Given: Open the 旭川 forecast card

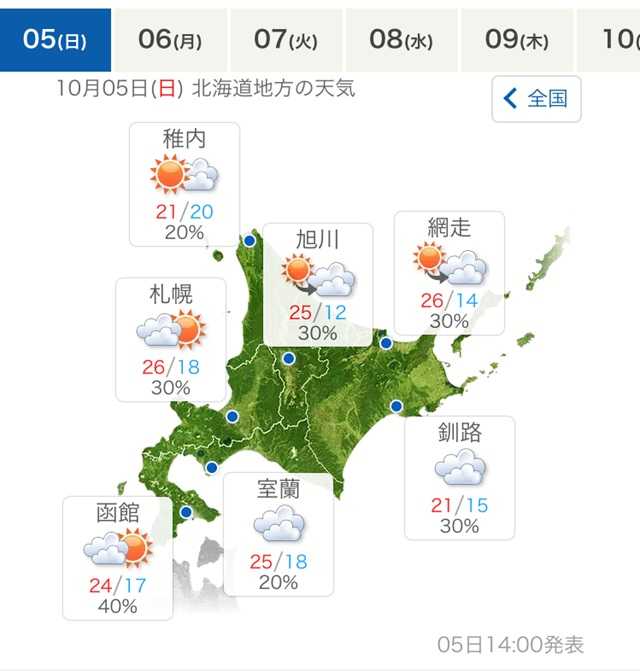Looking at the screenshot, I should 318,284.
